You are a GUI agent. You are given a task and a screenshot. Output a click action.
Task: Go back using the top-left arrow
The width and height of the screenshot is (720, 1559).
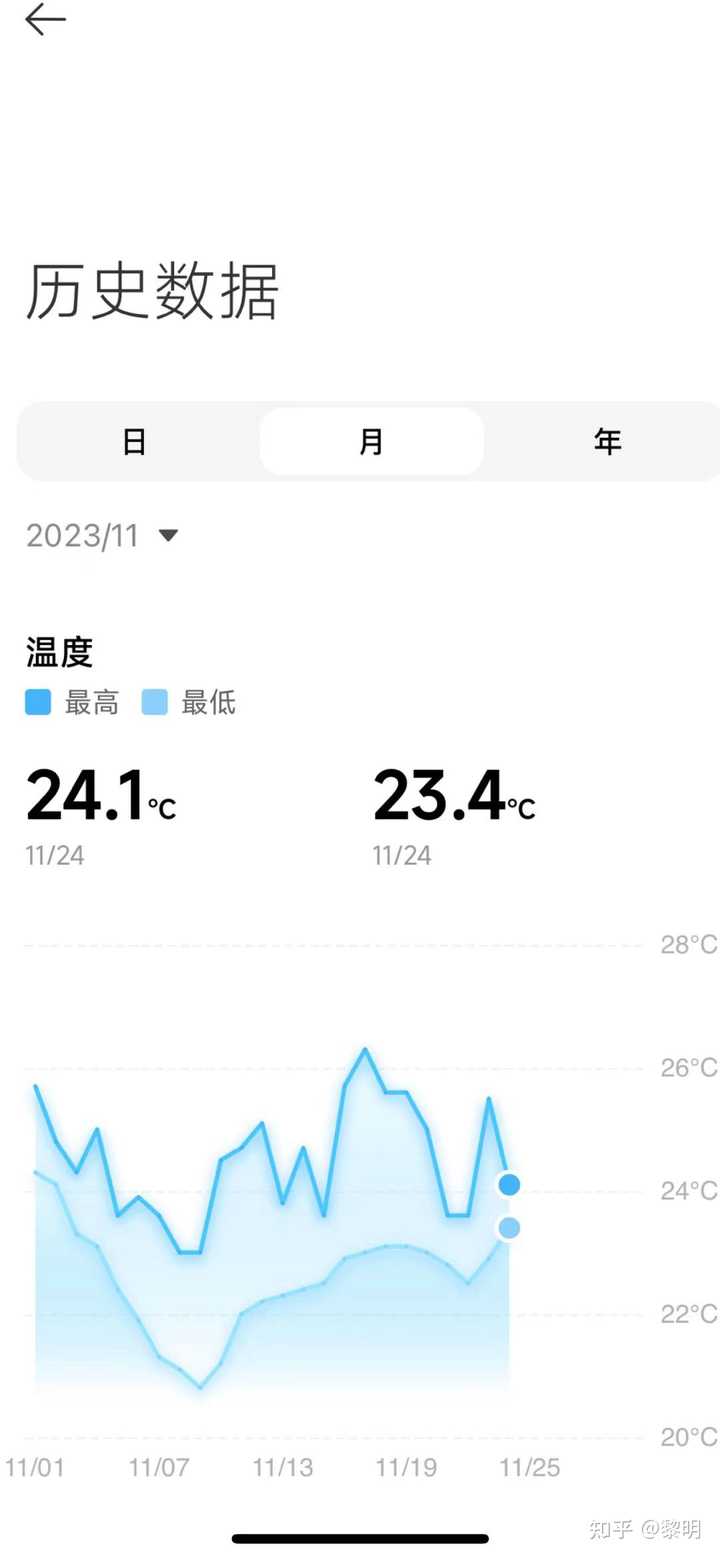45,20
